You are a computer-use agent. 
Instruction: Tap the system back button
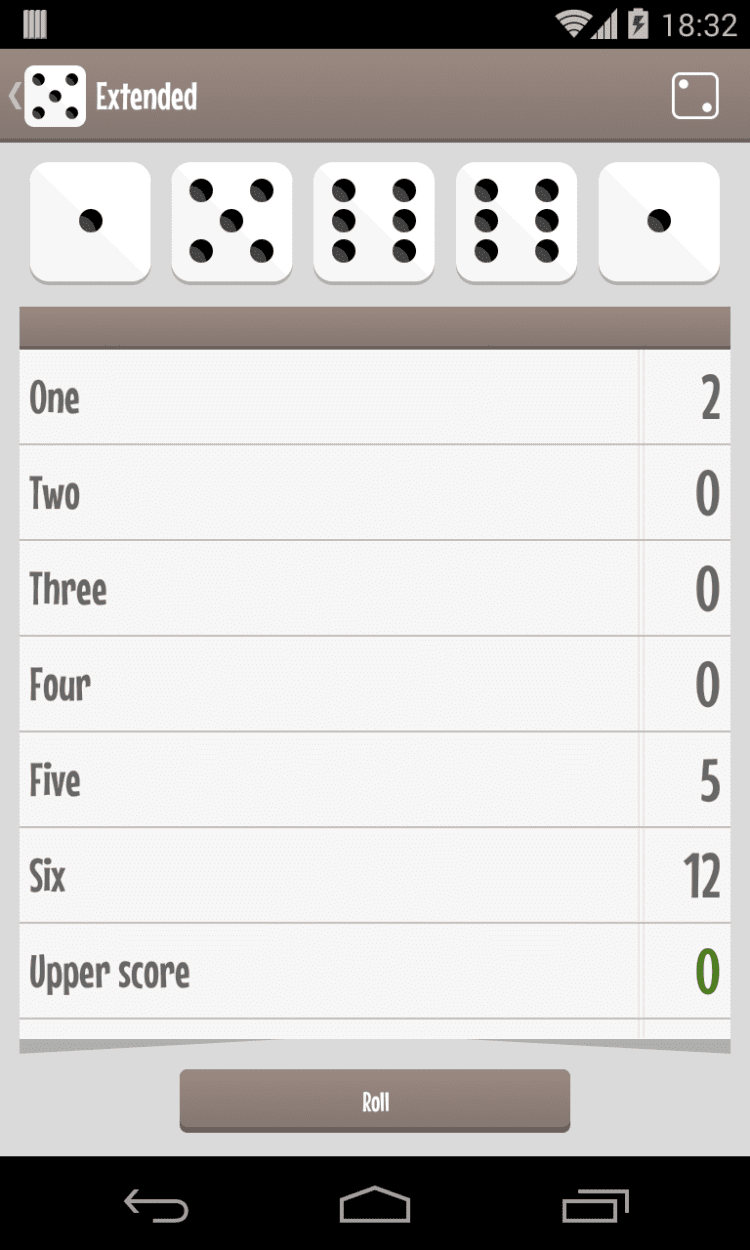pyautogui.click(x=155, y=1205)
